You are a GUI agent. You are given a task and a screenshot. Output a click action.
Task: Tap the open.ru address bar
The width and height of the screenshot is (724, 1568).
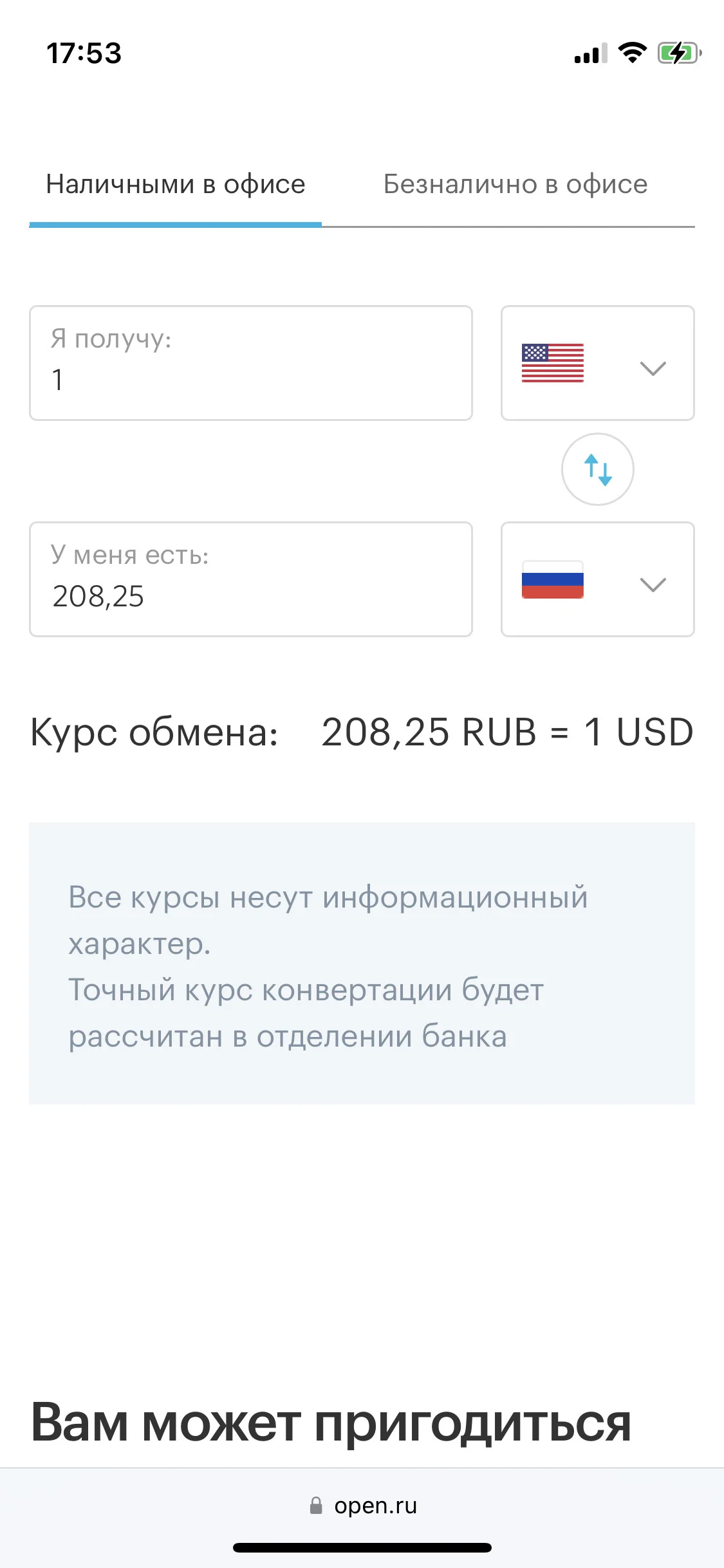(x=362, y=1506)
